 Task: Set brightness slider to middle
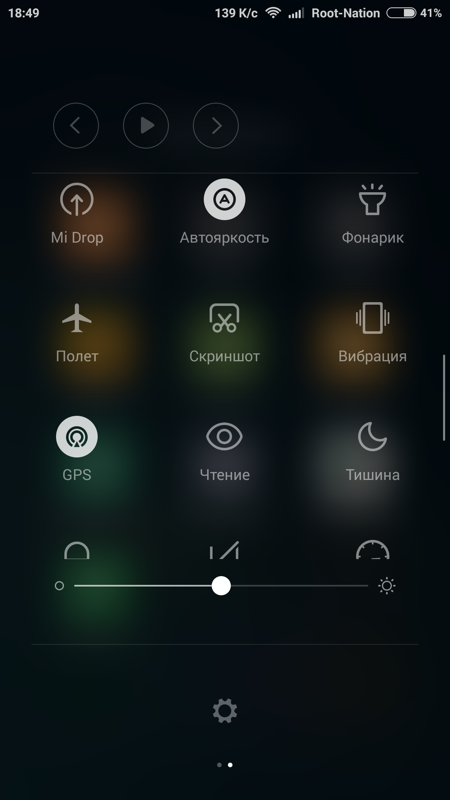[x=221, y=586]
